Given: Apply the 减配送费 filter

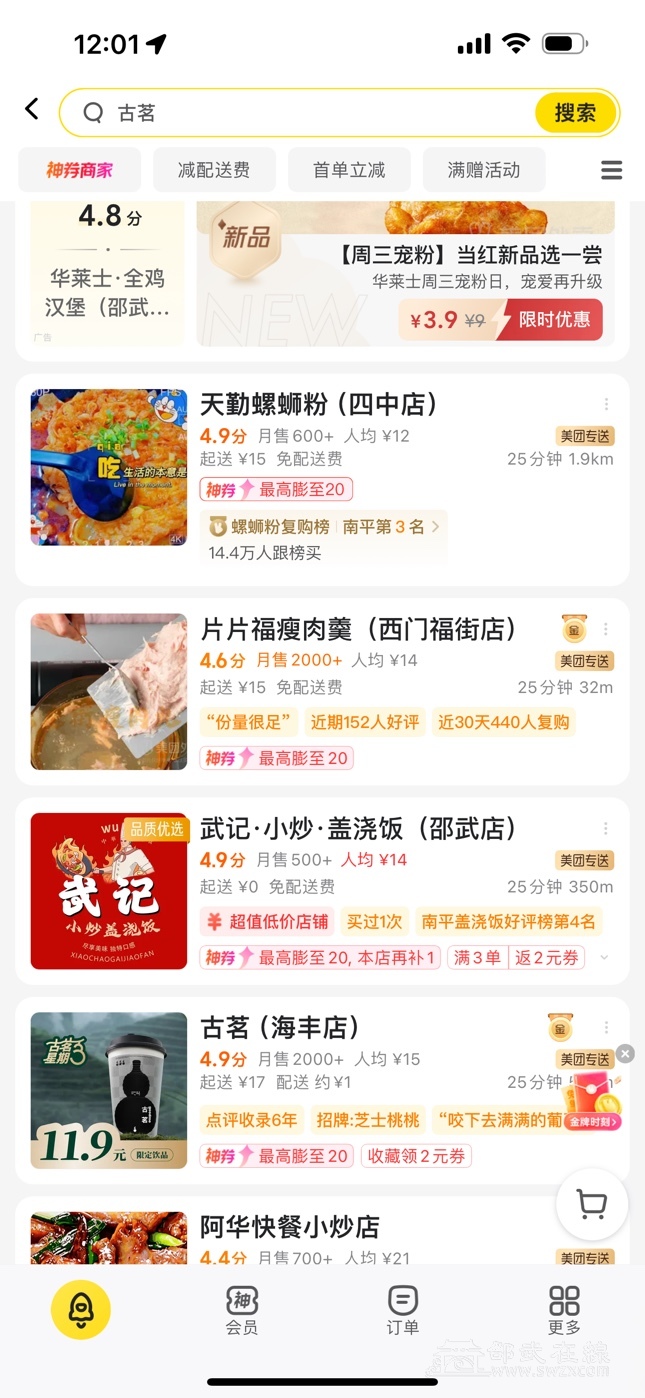Looking at the screenshot, I should pyautogui.click(x=214, y=170).
